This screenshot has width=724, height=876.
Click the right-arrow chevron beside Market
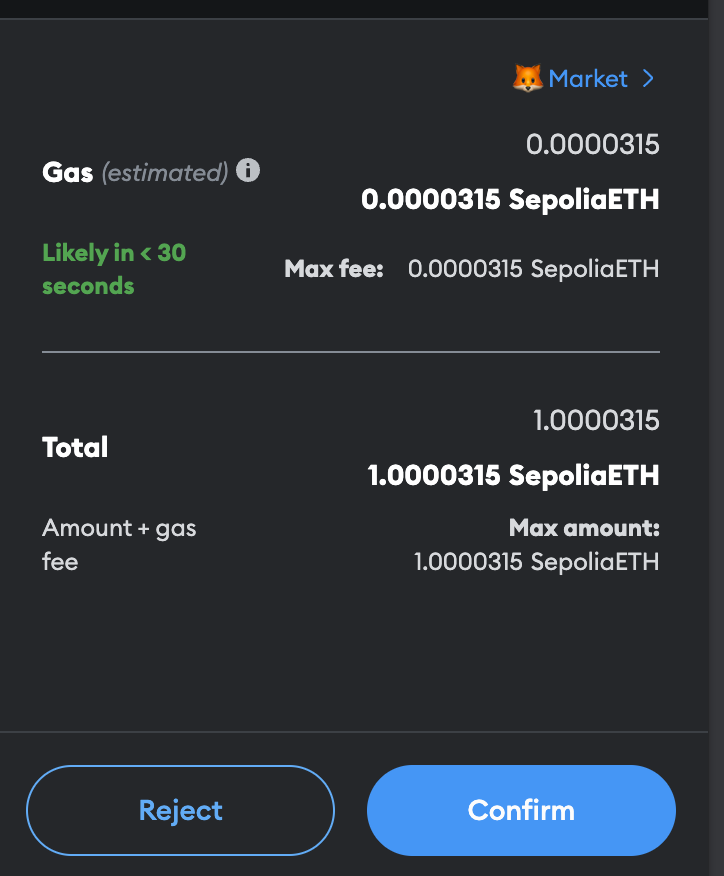point(648,78)
